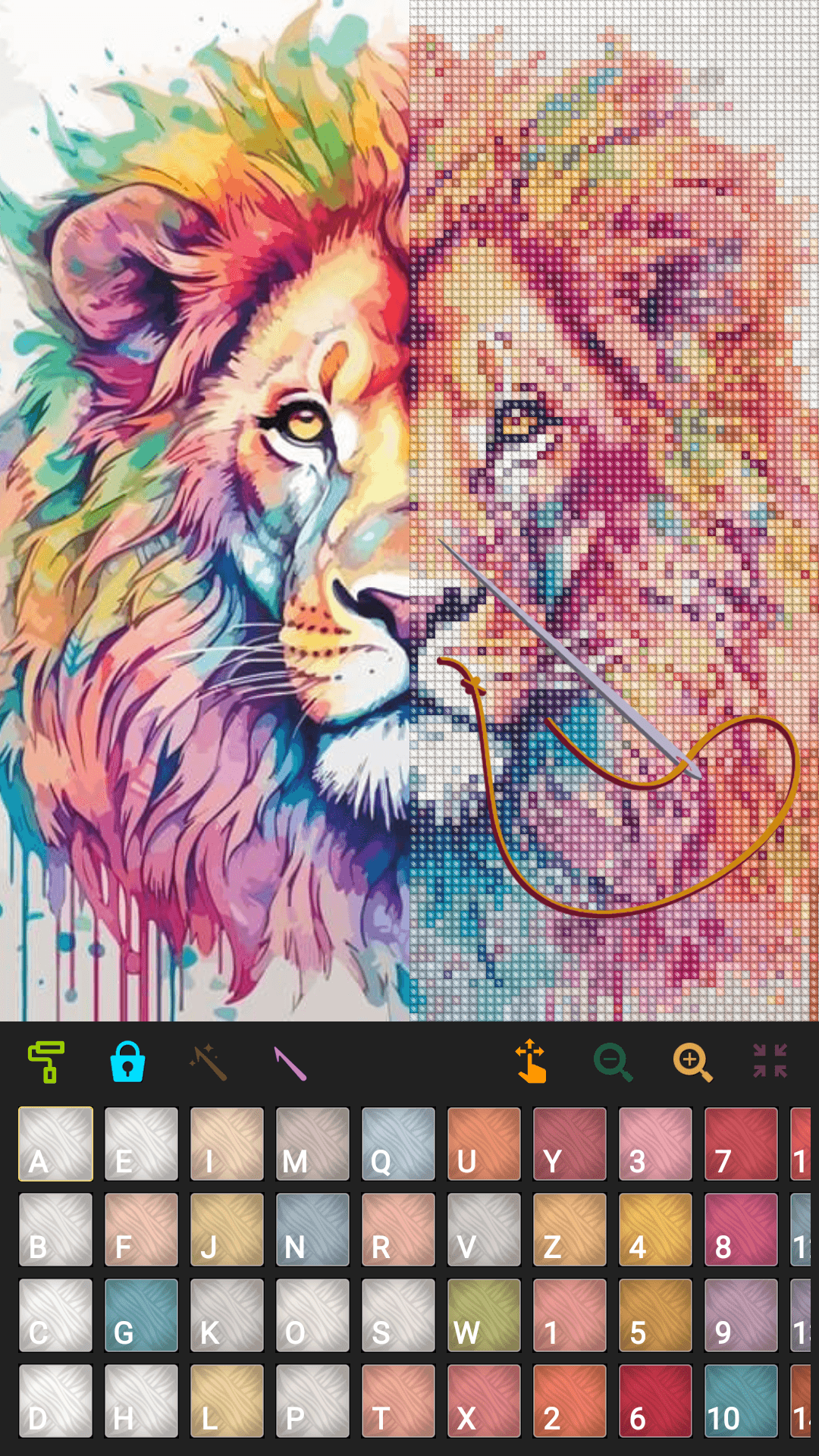The height and width of the screenshot is (1456, 819).
Task: Zoom out with the minus magnifier
Action: (613, 1062)
